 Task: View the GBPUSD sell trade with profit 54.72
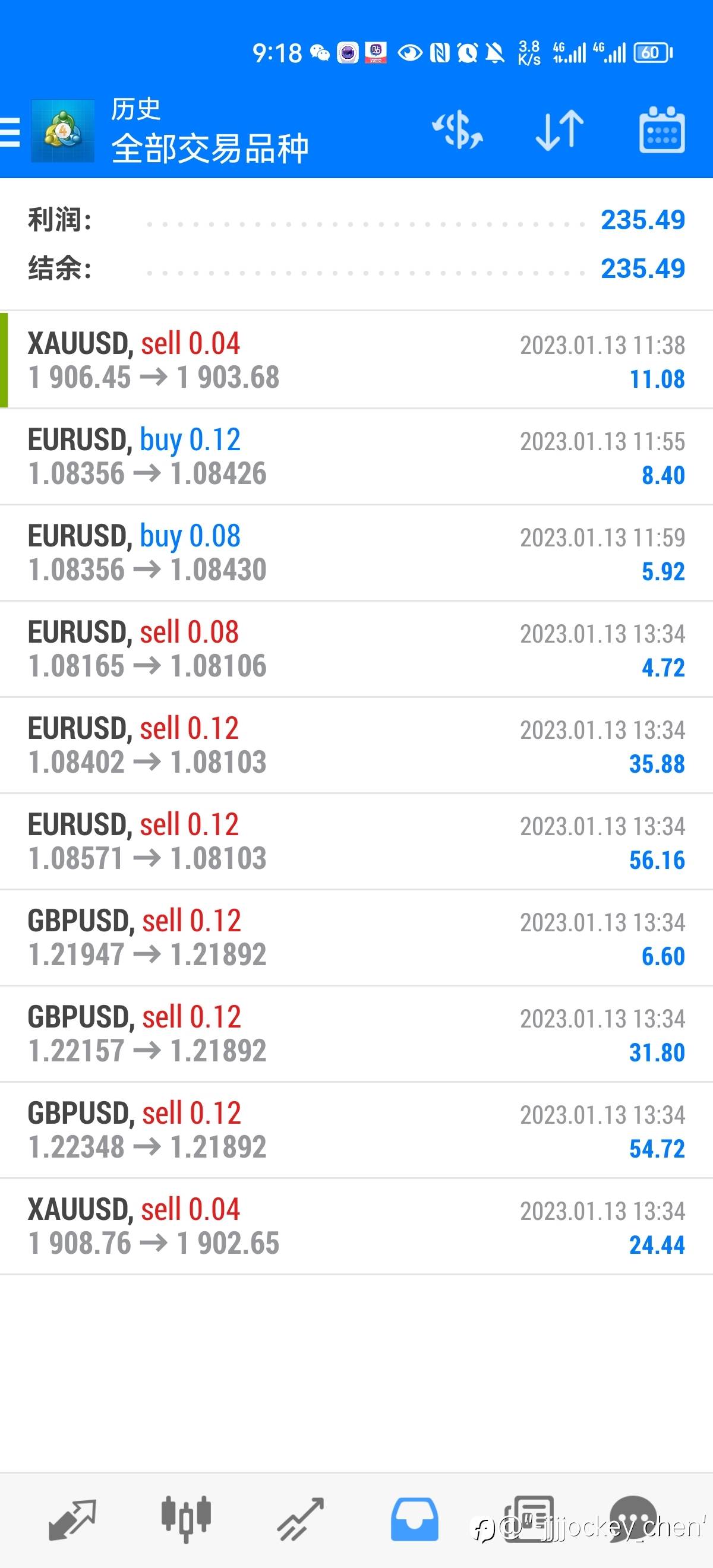click(x=356, y=1129)
